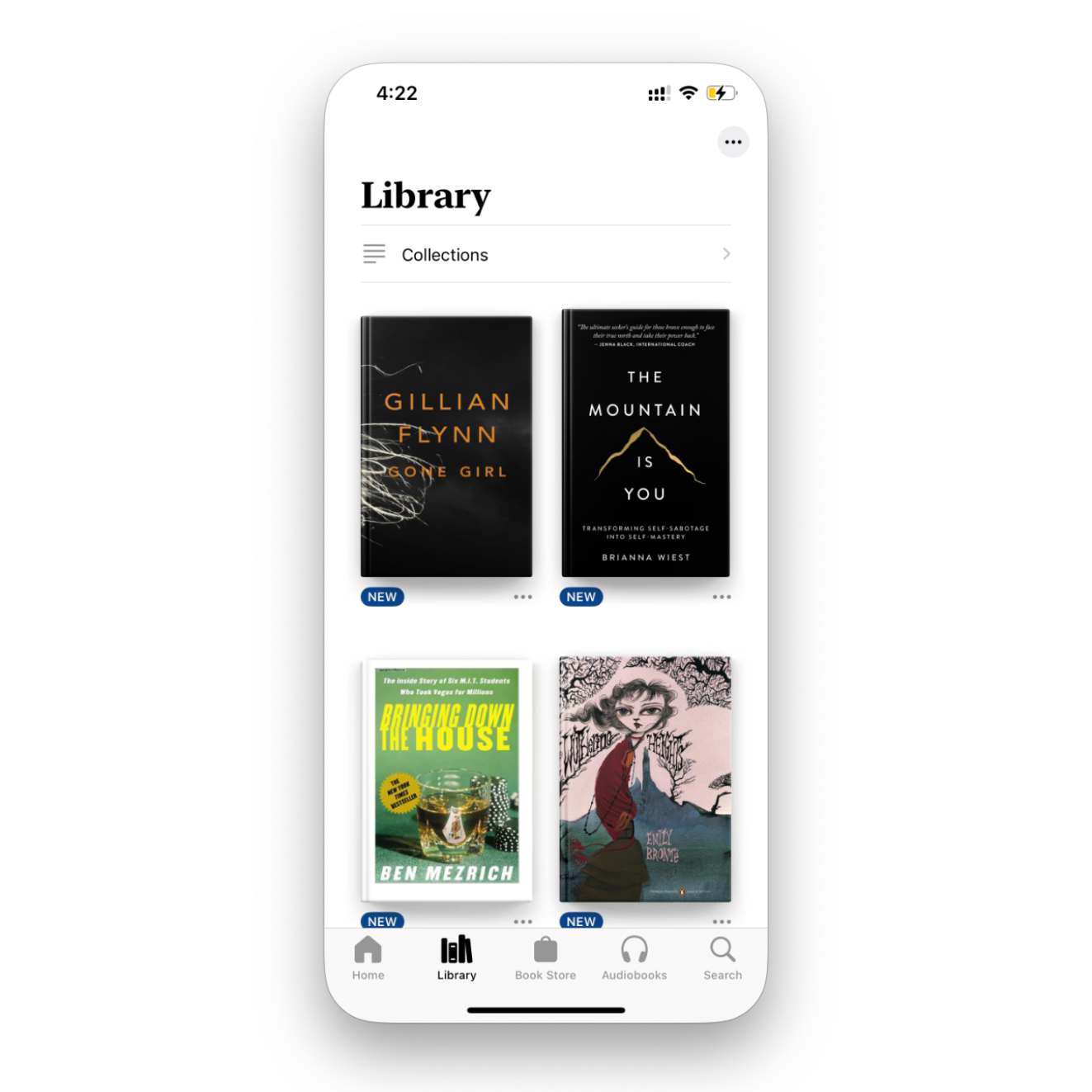The width and height of the screenshot is (1092, 1092).
Task: Open options menu under The Mountain Is You
Action: [721, 597]
